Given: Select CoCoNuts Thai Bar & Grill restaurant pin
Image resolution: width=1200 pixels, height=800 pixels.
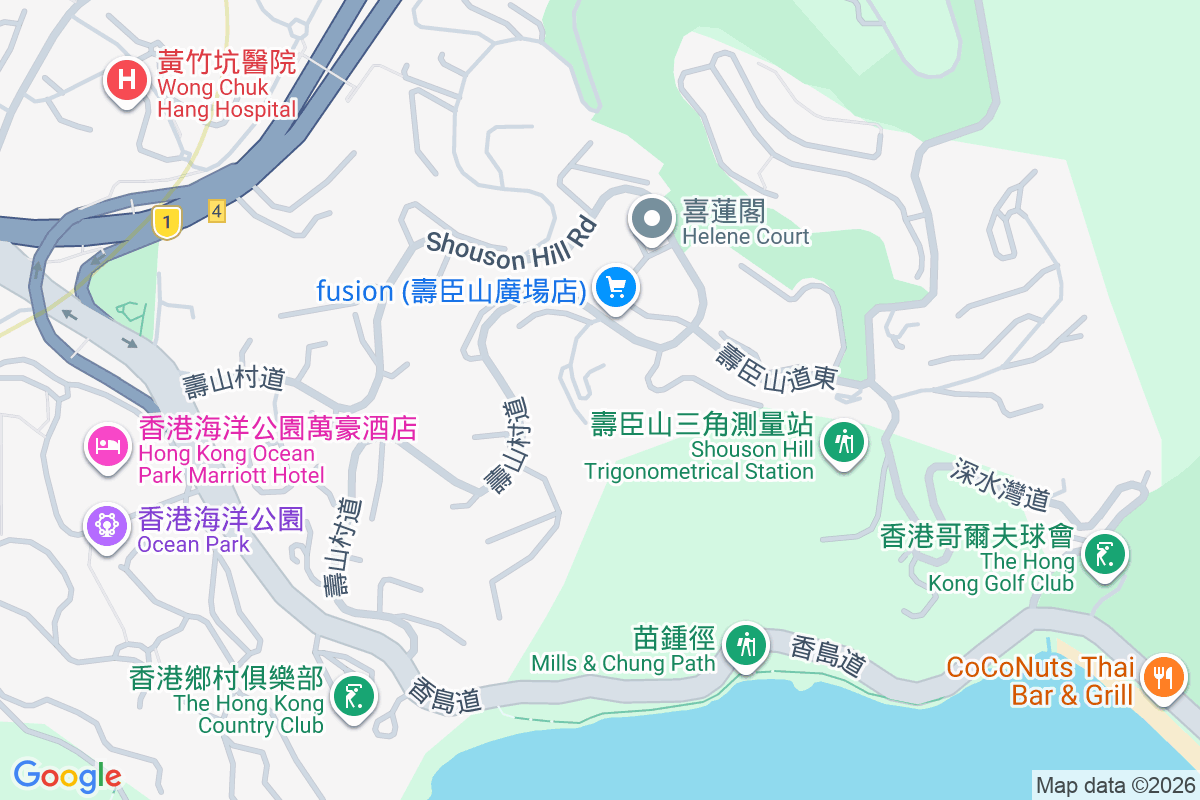Looking at the screenshot, I should point(1162,675).
